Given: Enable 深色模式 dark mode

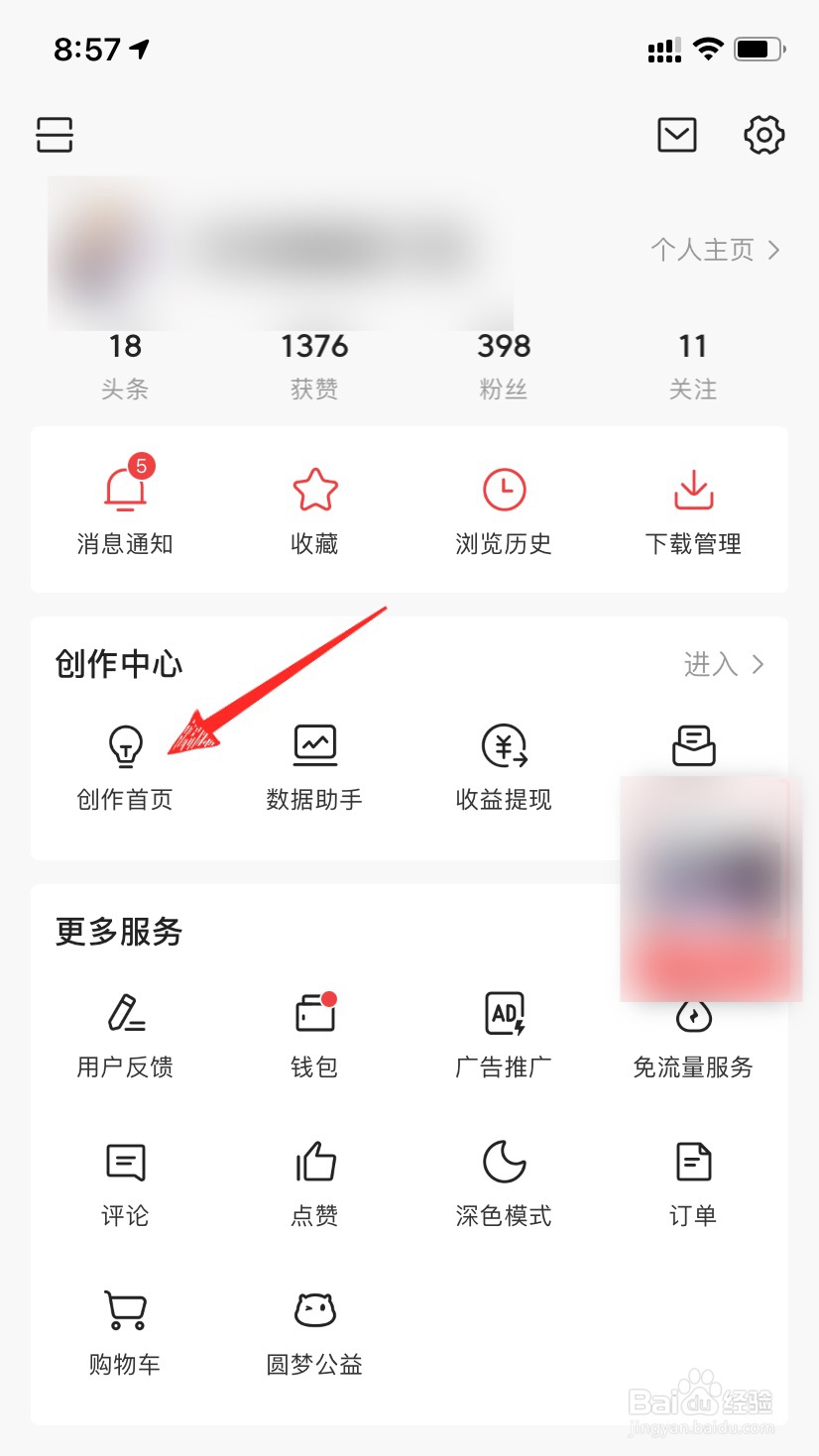Looking at the screenshot, I should [504, 1162].
